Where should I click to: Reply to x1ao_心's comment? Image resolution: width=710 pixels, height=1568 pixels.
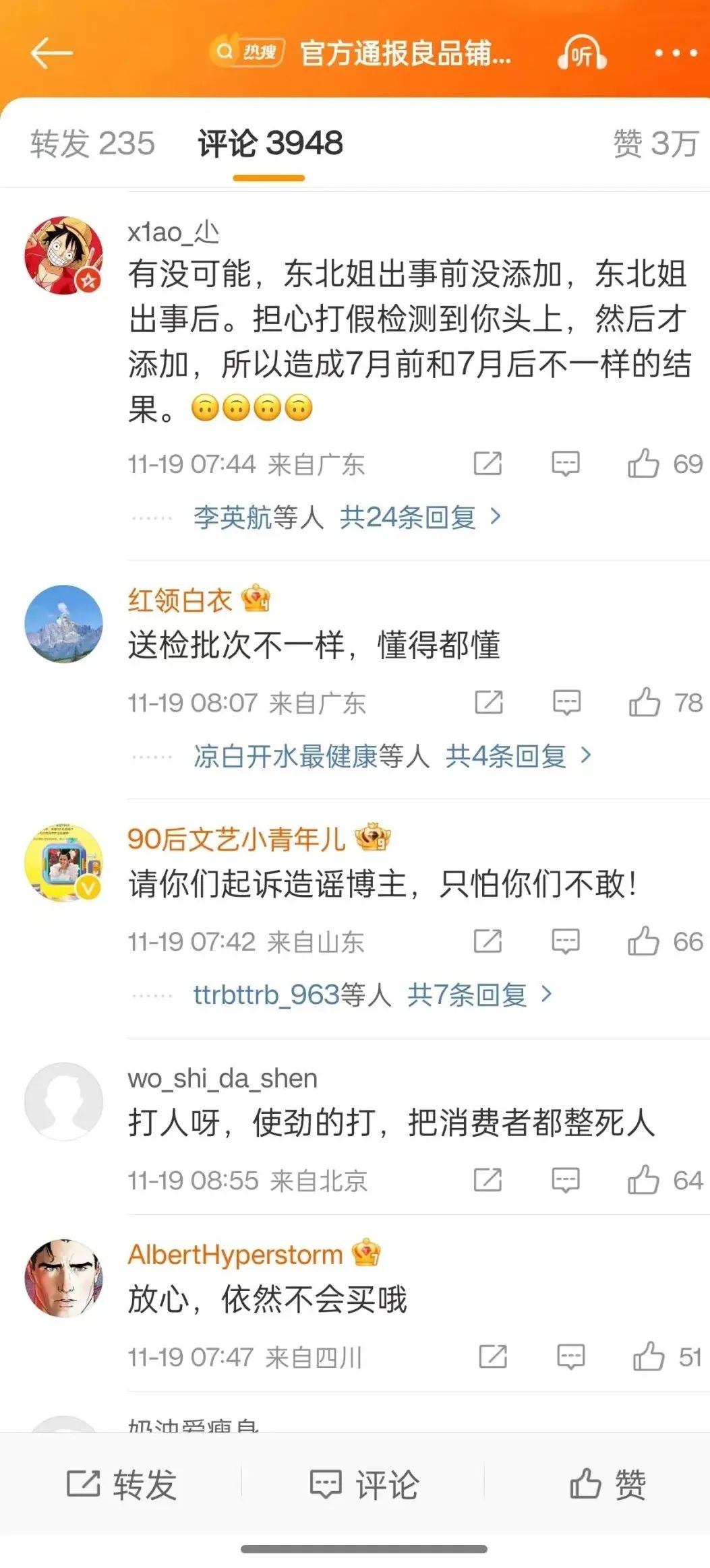coord(565,464)
